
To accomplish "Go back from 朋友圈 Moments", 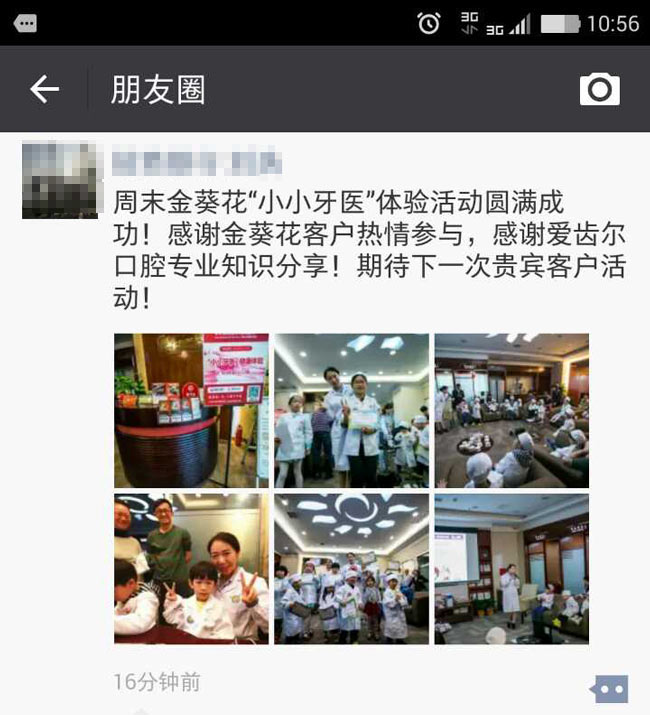I will [45, 90].
